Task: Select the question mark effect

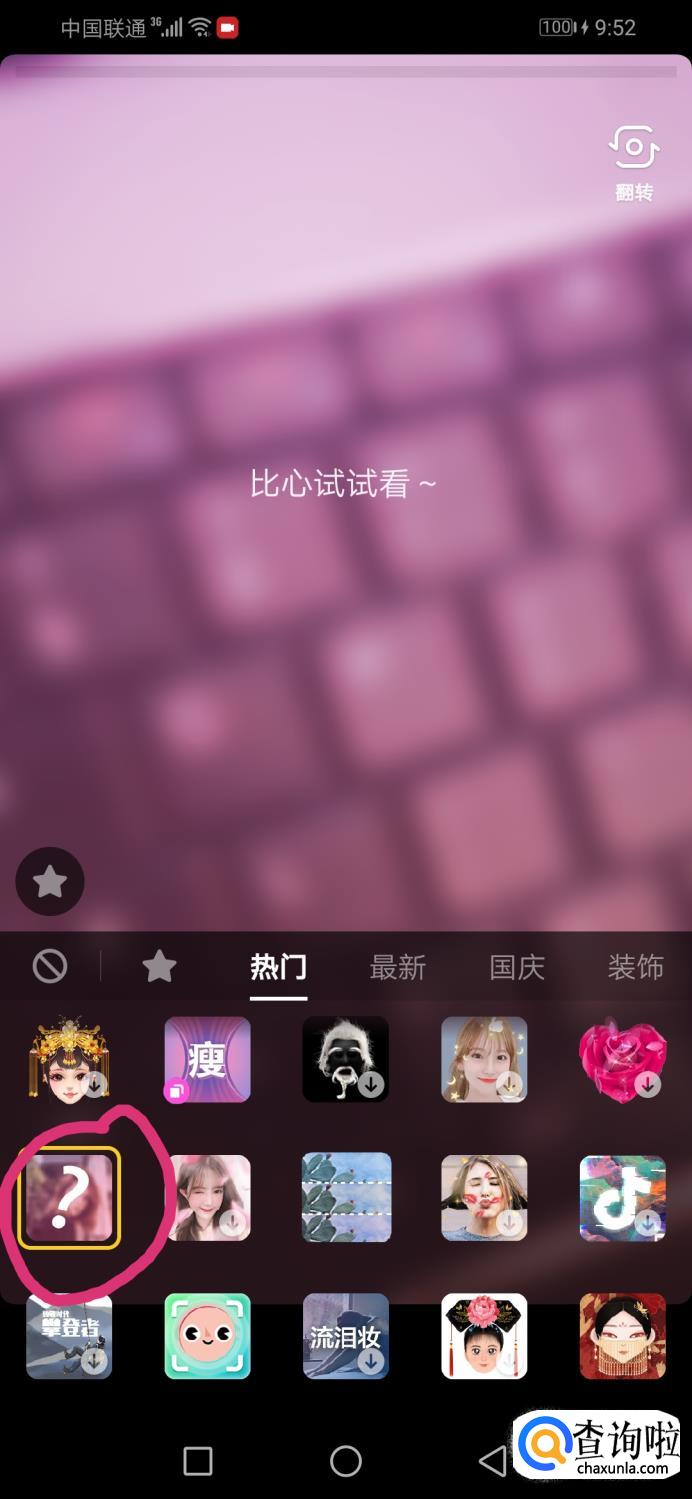Action: click(x=69, y=1197)
